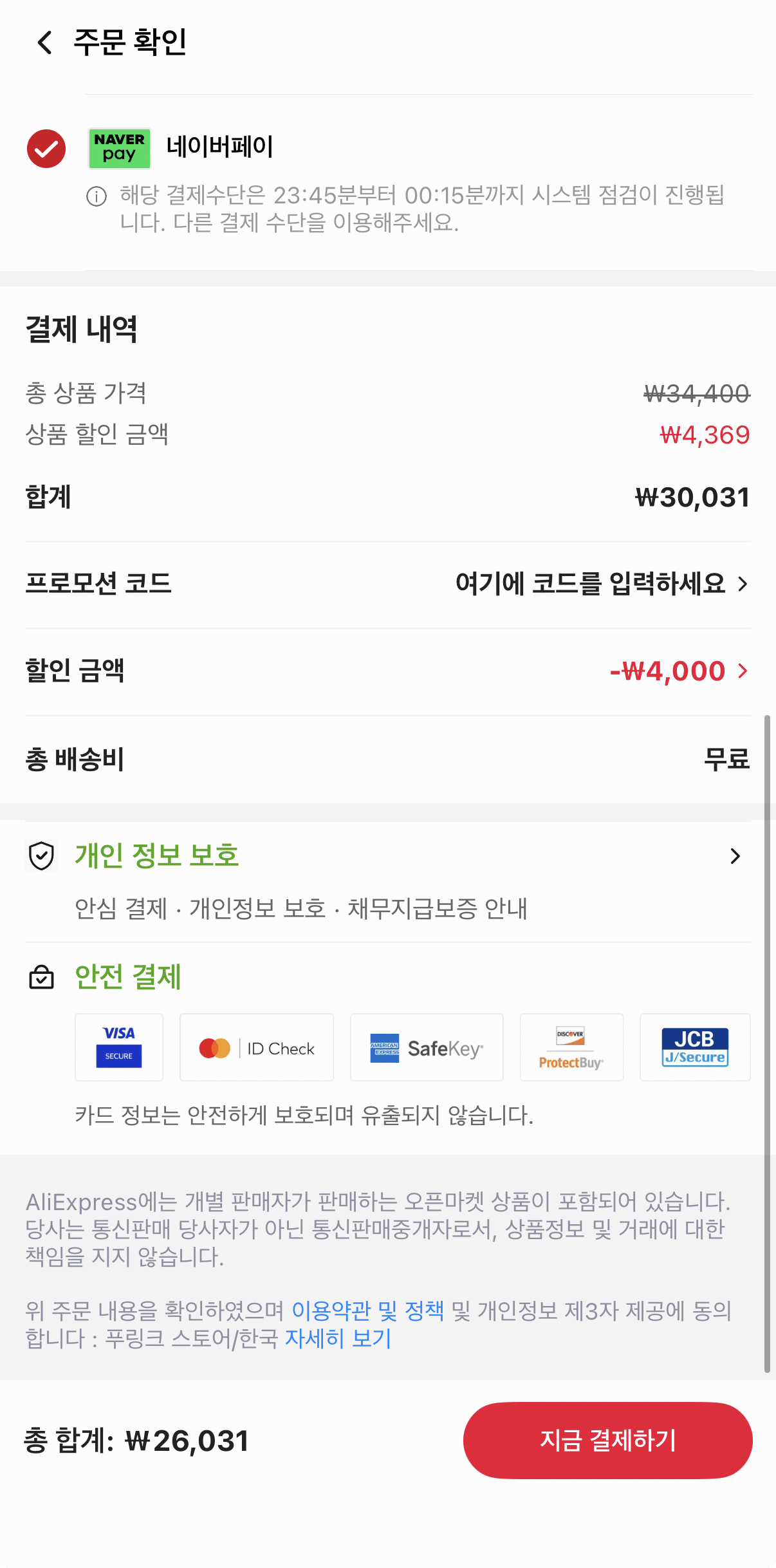This screenshot has width=776, height=1568.
Task: Toggle the red payment selection checkmark
Action: coord(45,148)
